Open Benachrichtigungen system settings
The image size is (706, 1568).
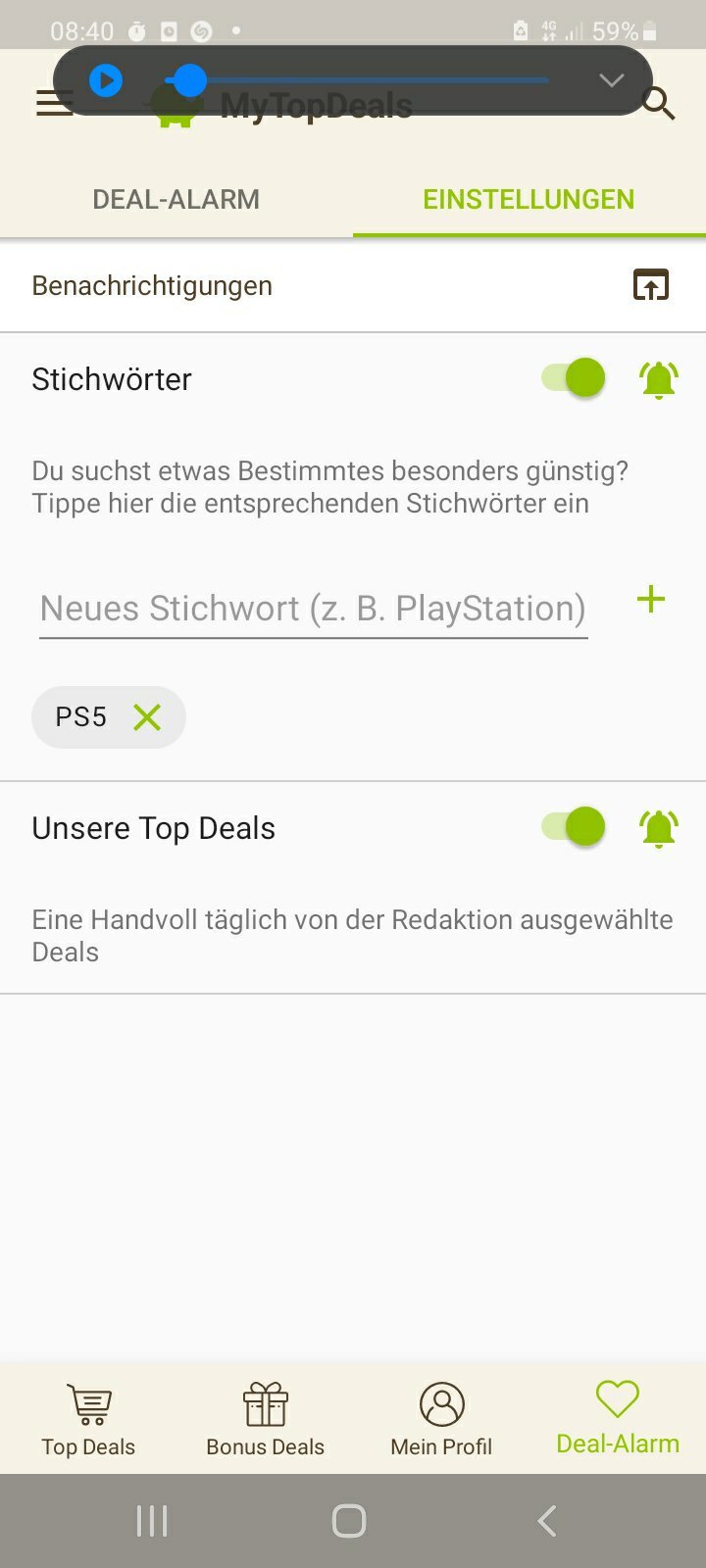coord(651,285)
